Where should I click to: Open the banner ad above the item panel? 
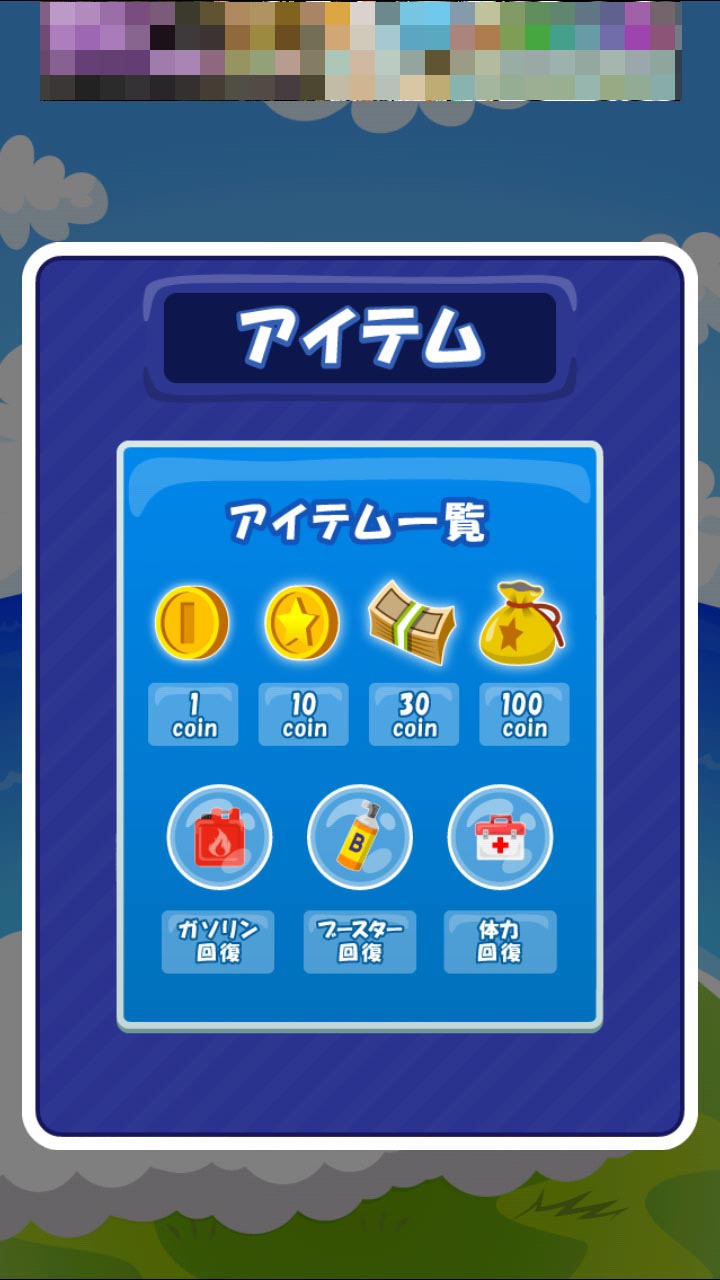[360, 50]
